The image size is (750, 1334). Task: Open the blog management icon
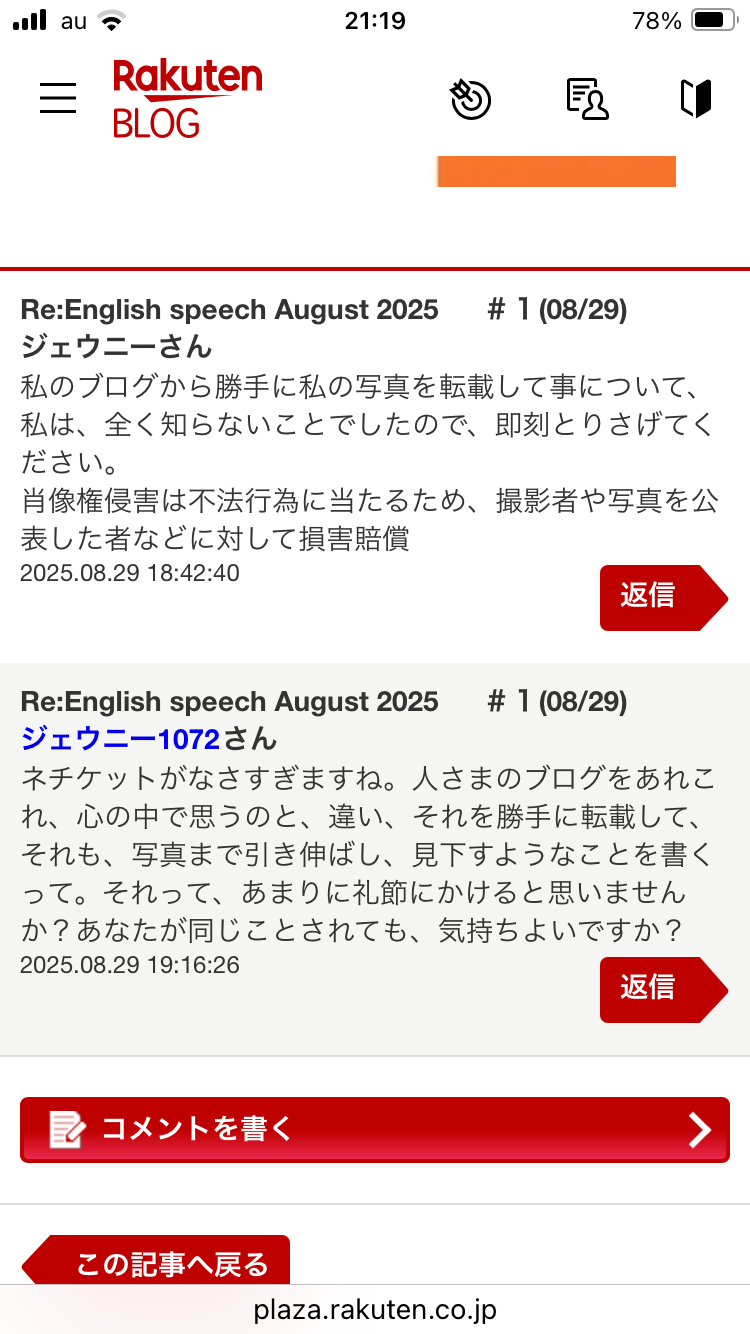coord(587,99)
